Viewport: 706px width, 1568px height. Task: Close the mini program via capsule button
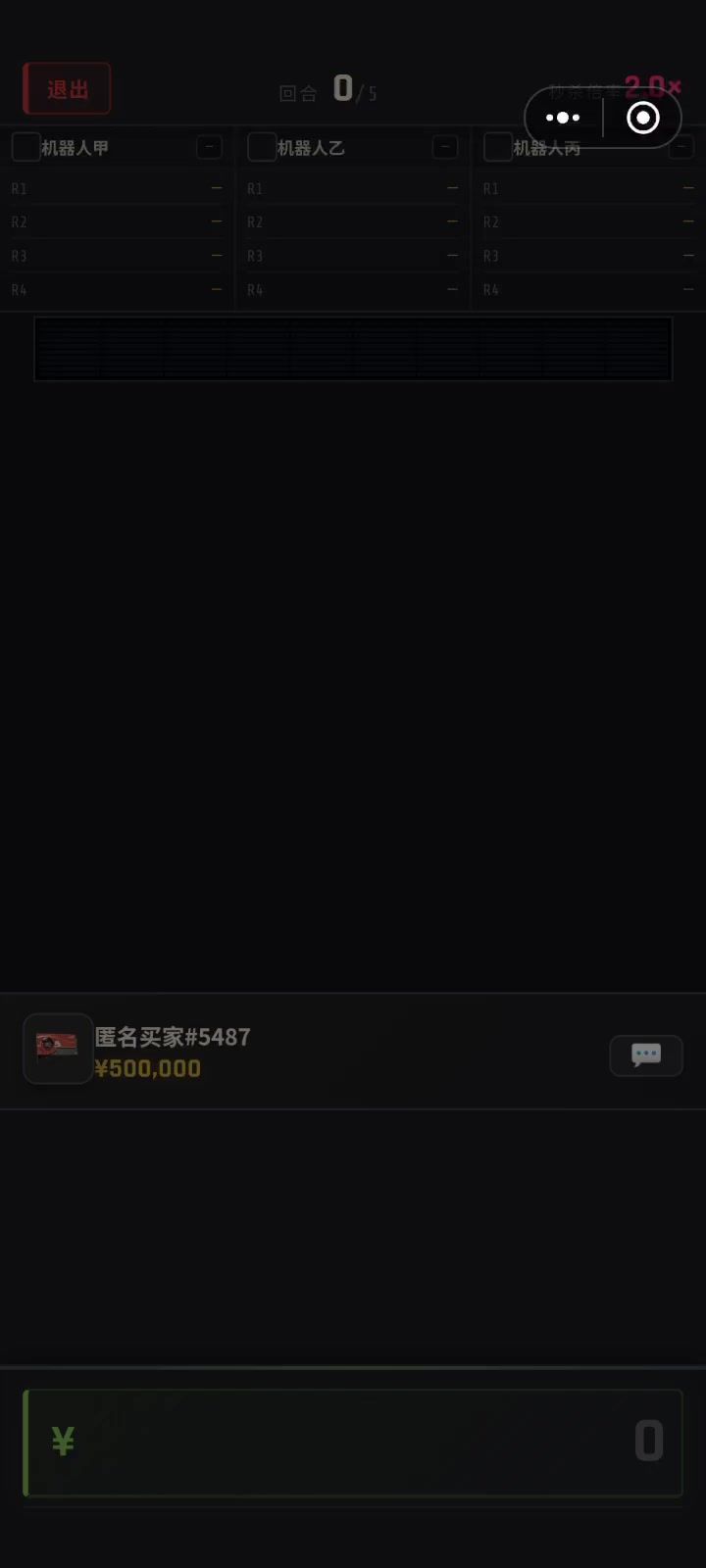(x=643, y=118)
